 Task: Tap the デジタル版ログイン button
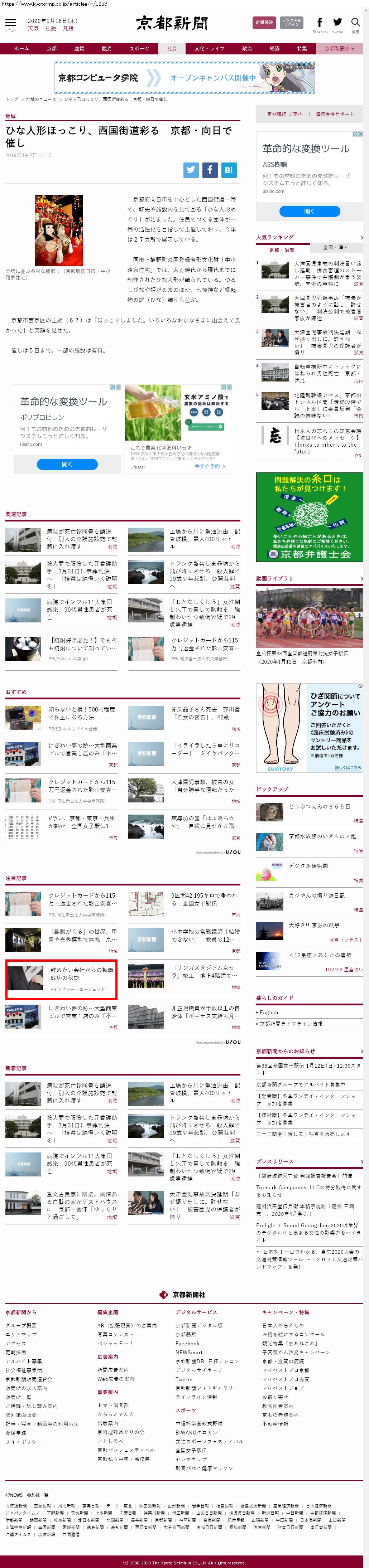292,23
